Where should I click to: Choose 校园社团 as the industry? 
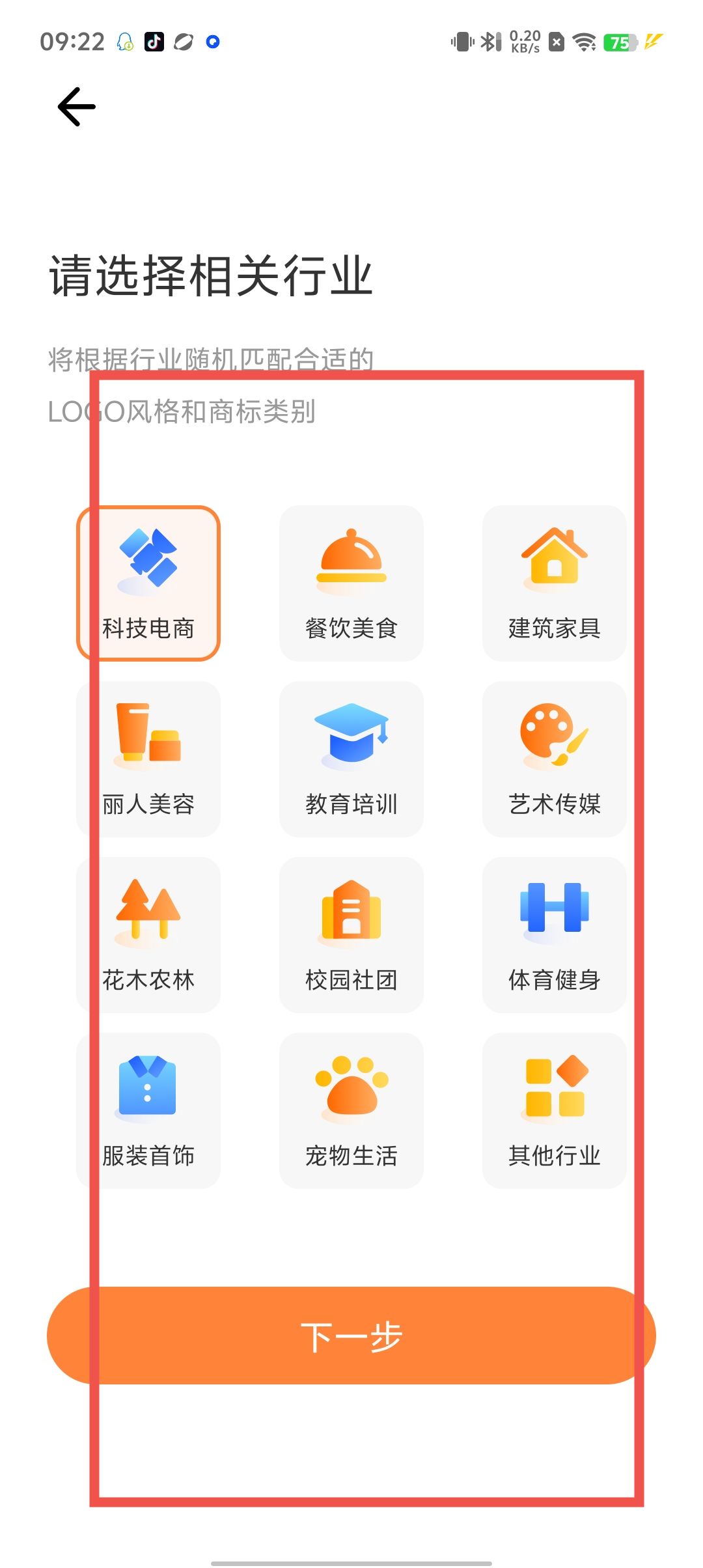click(x=351, y=935)
